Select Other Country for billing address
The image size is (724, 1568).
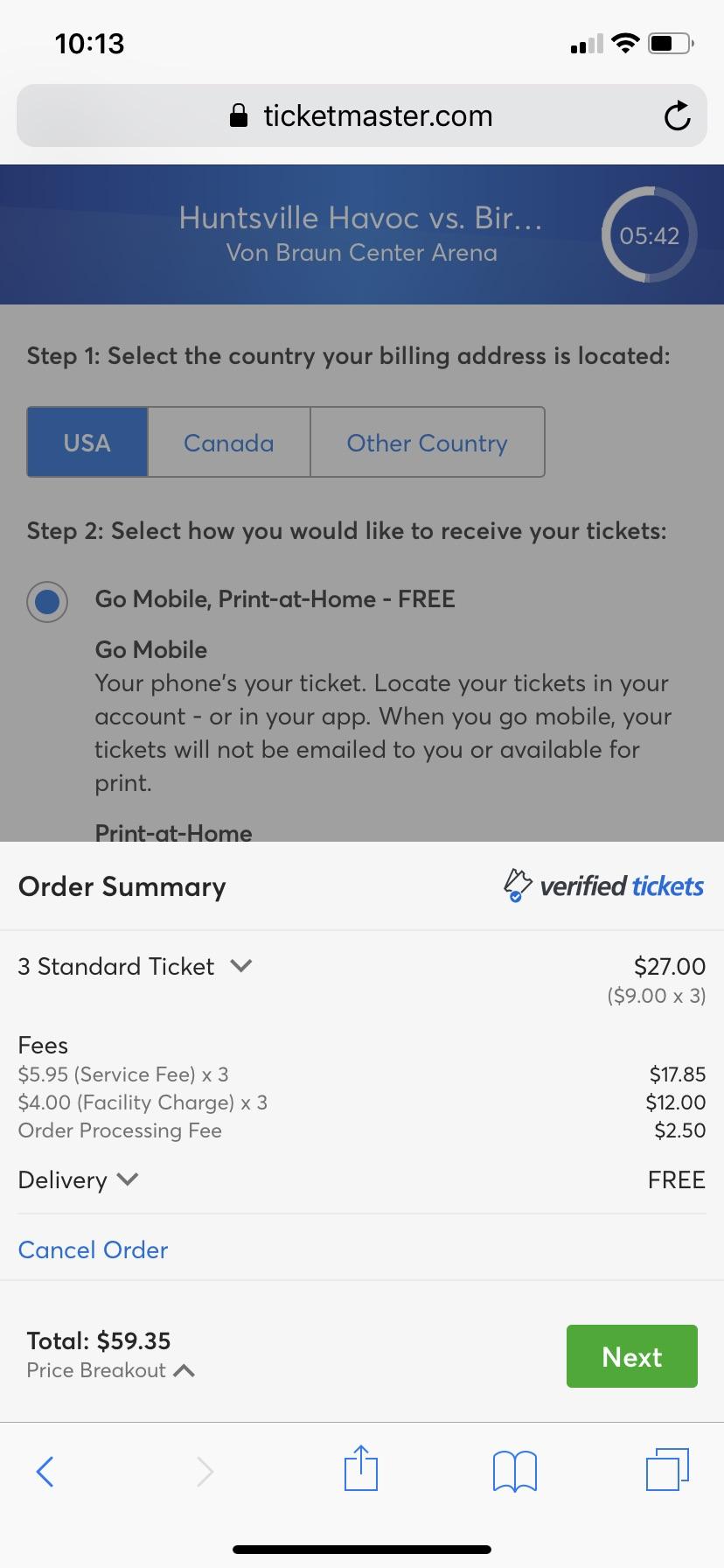pos(427,443)
